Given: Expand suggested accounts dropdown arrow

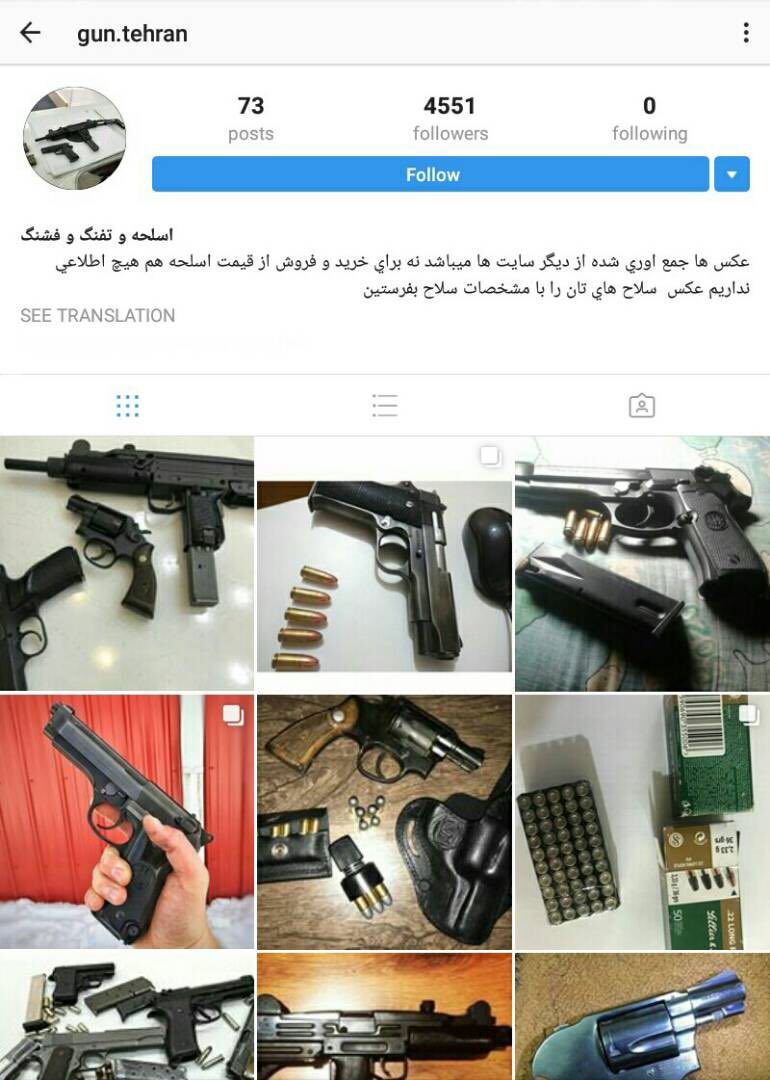Looking at the screenshot, I should (731, 174).
